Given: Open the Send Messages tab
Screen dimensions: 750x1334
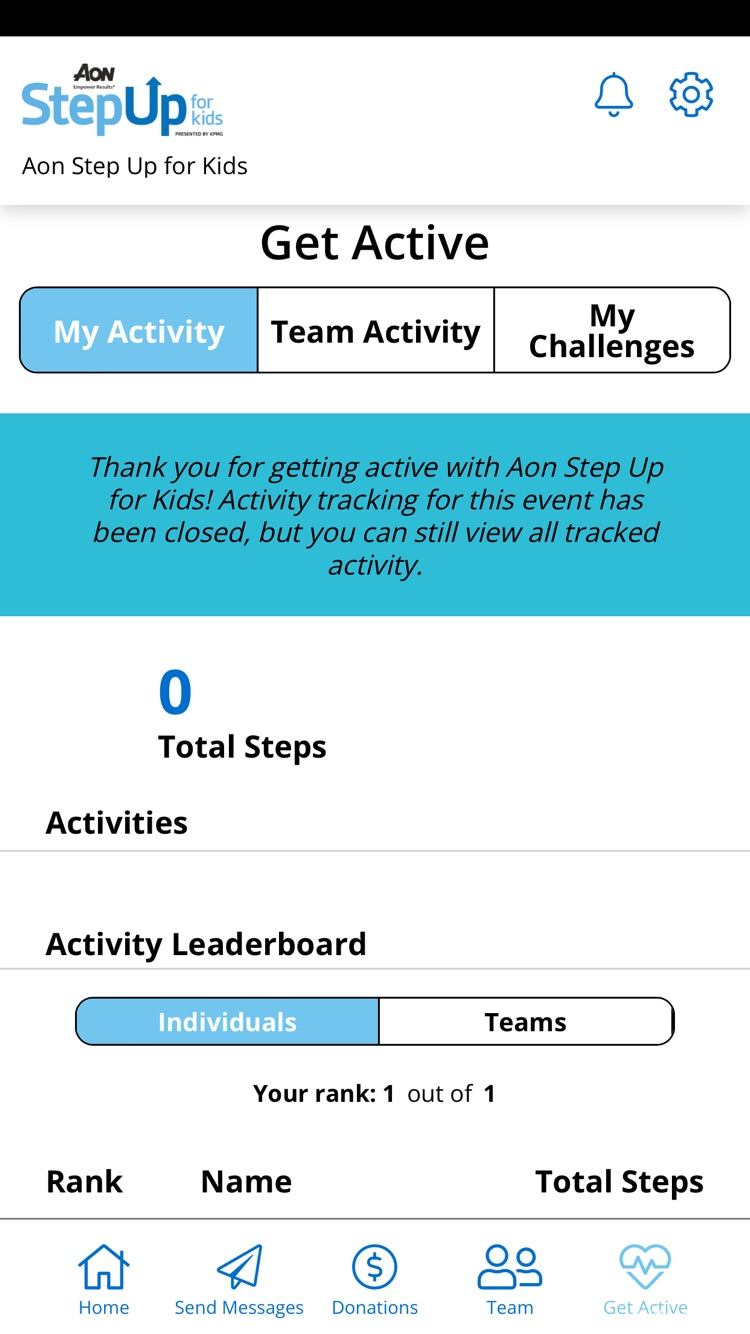Looking at the screenshot, I should click(x=239, y=1280).
